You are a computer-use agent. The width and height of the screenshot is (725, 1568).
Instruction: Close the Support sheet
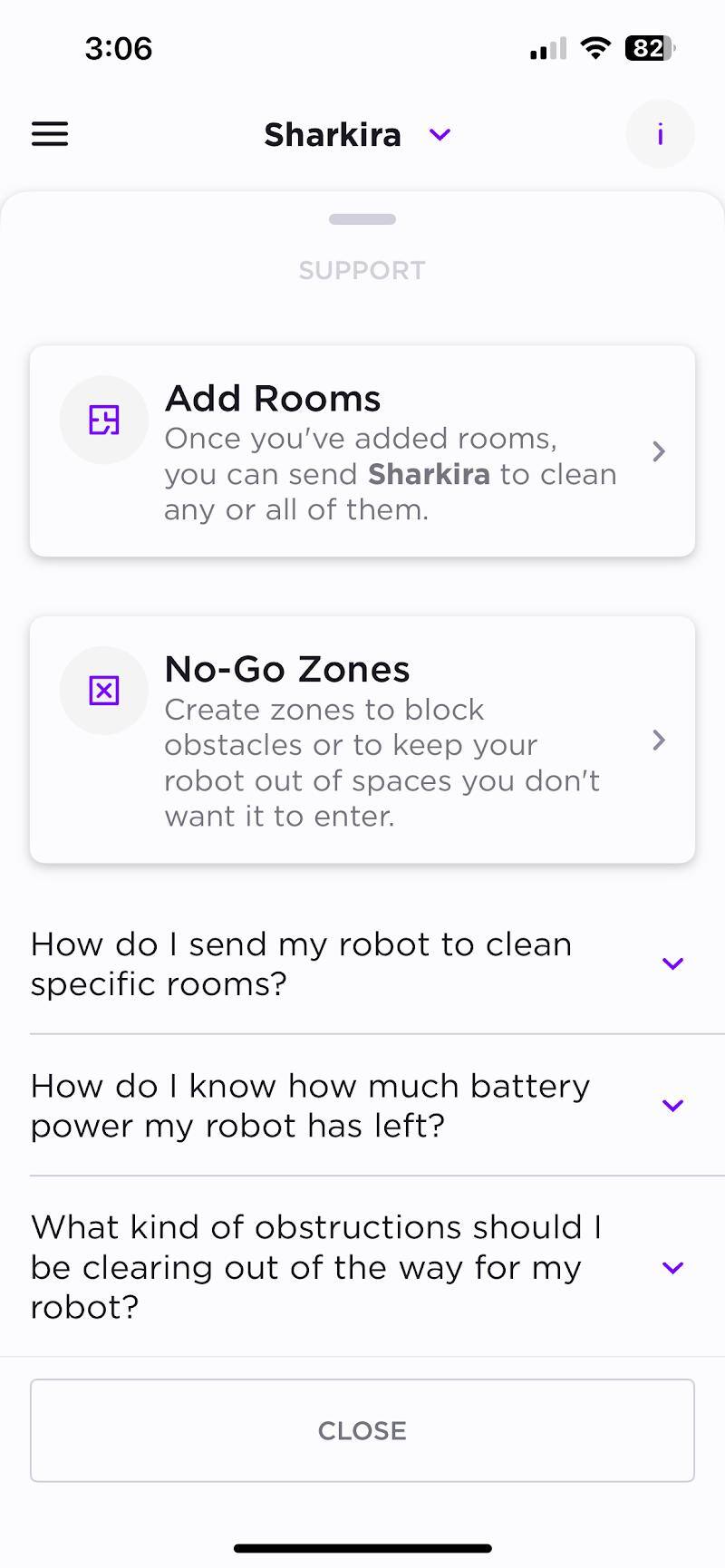[x=362, y=1430]
